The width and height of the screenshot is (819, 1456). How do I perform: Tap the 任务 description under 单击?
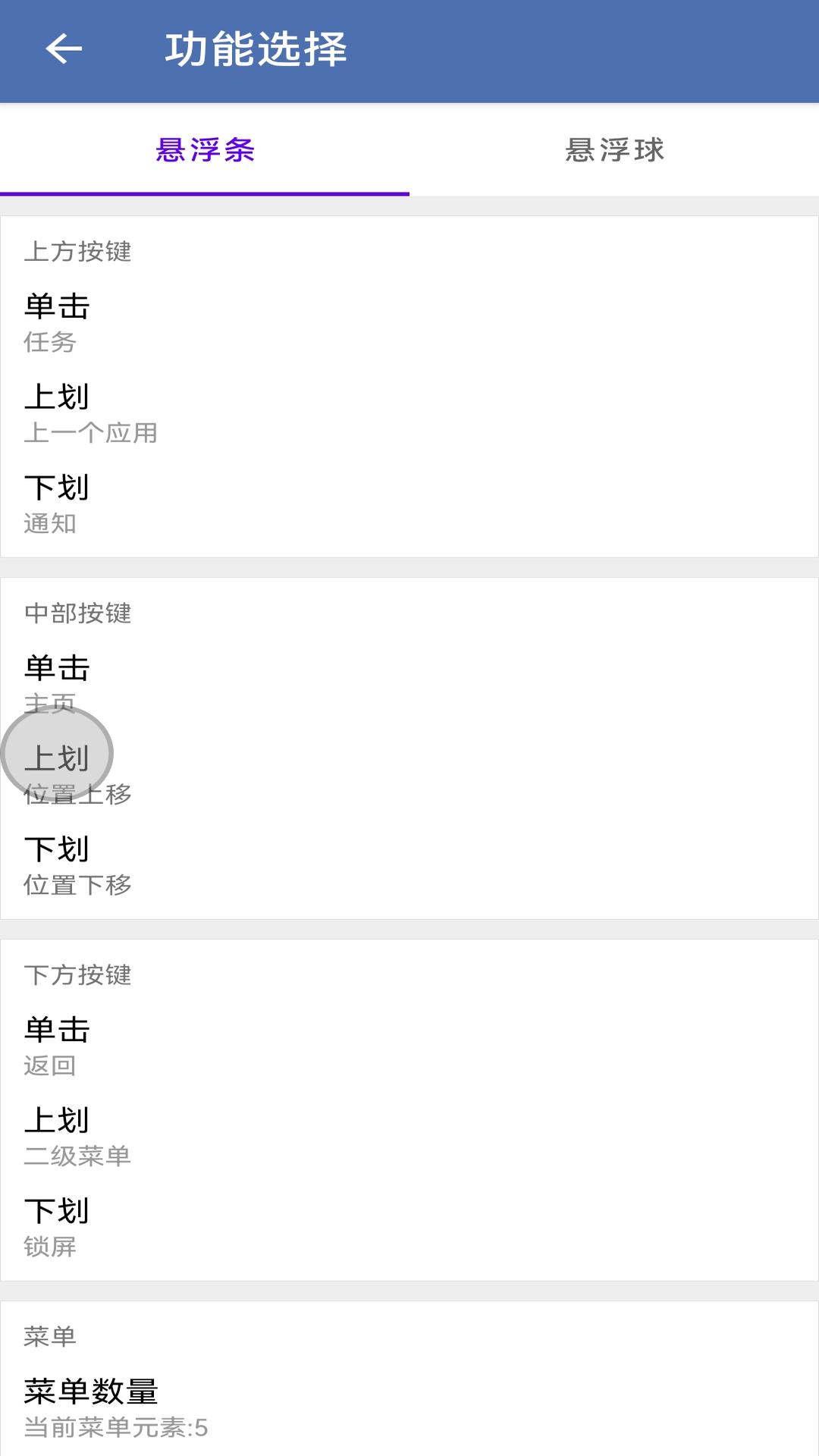tap(50, 343)
